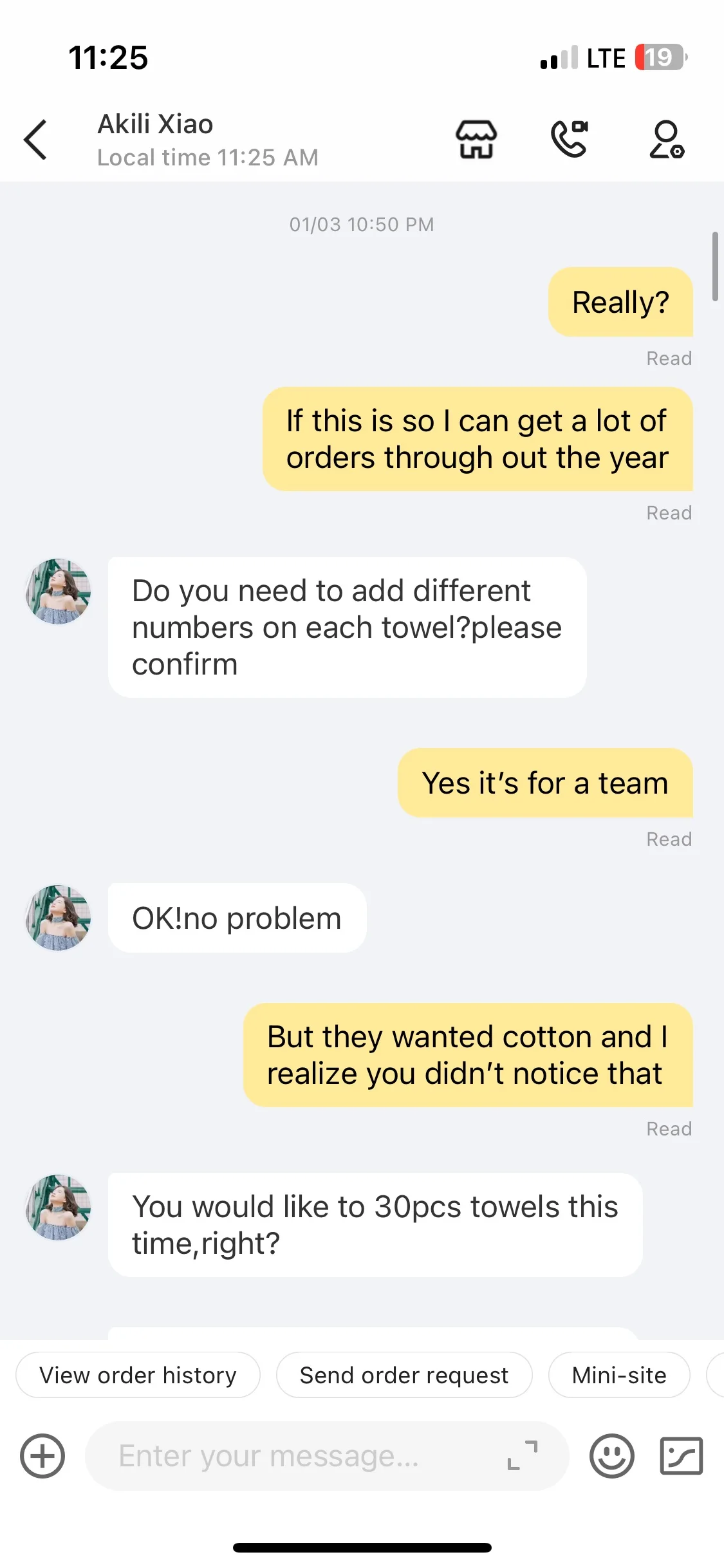
Task: Open the Mini-site chip
Action: (619, 1376)
